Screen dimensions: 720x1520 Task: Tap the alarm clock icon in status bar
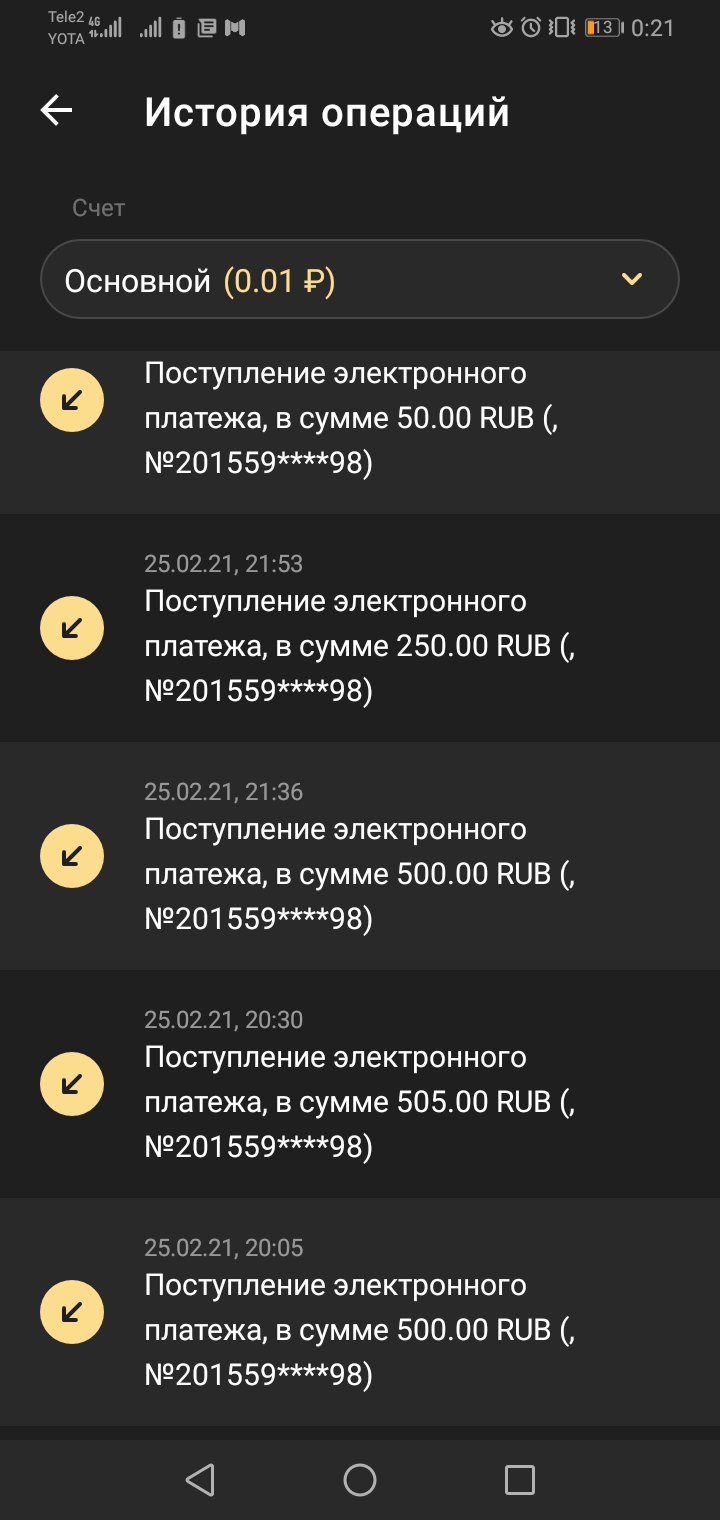pos(530,28)
